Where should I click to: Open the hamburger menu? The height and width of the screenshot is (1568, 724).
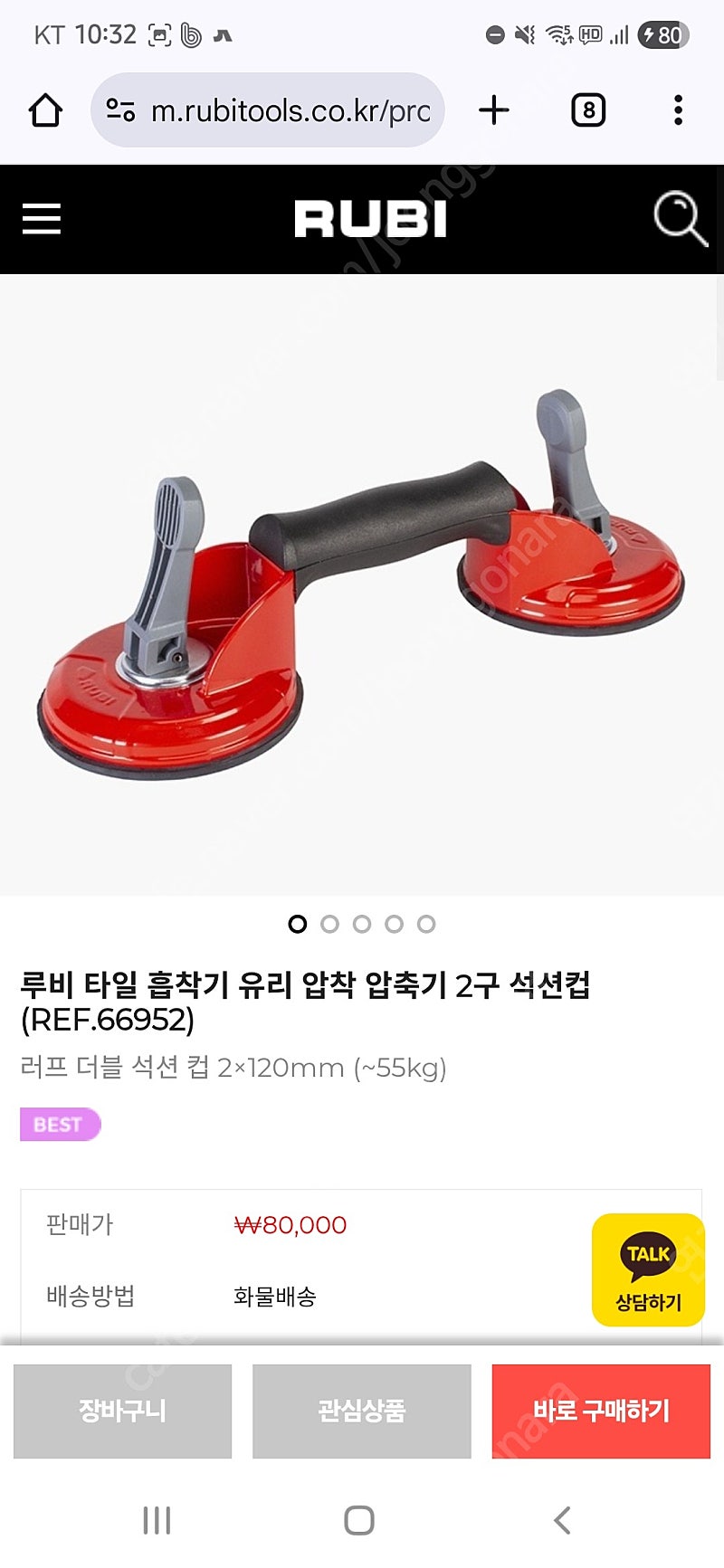pos(41,219)
